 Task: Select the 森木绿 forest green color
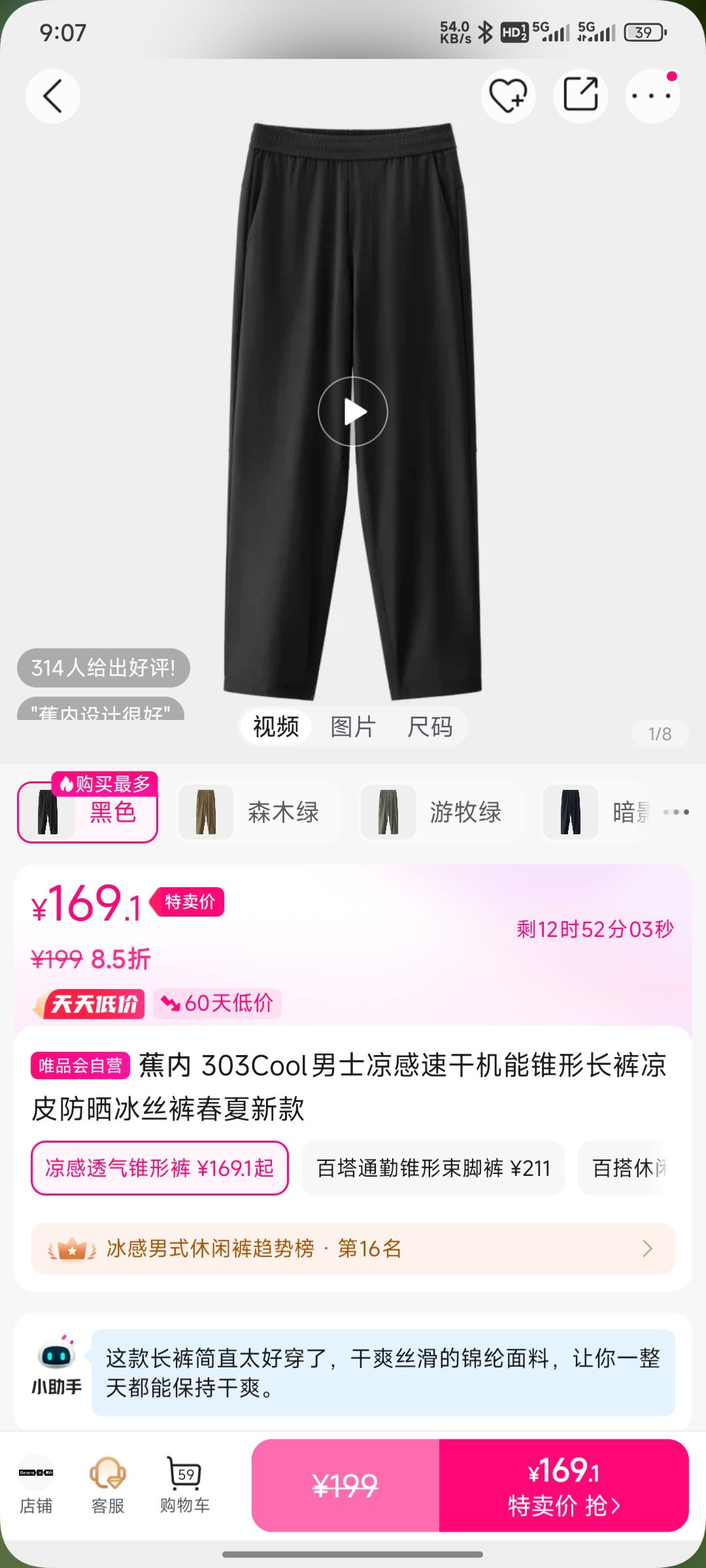[258, 812]
